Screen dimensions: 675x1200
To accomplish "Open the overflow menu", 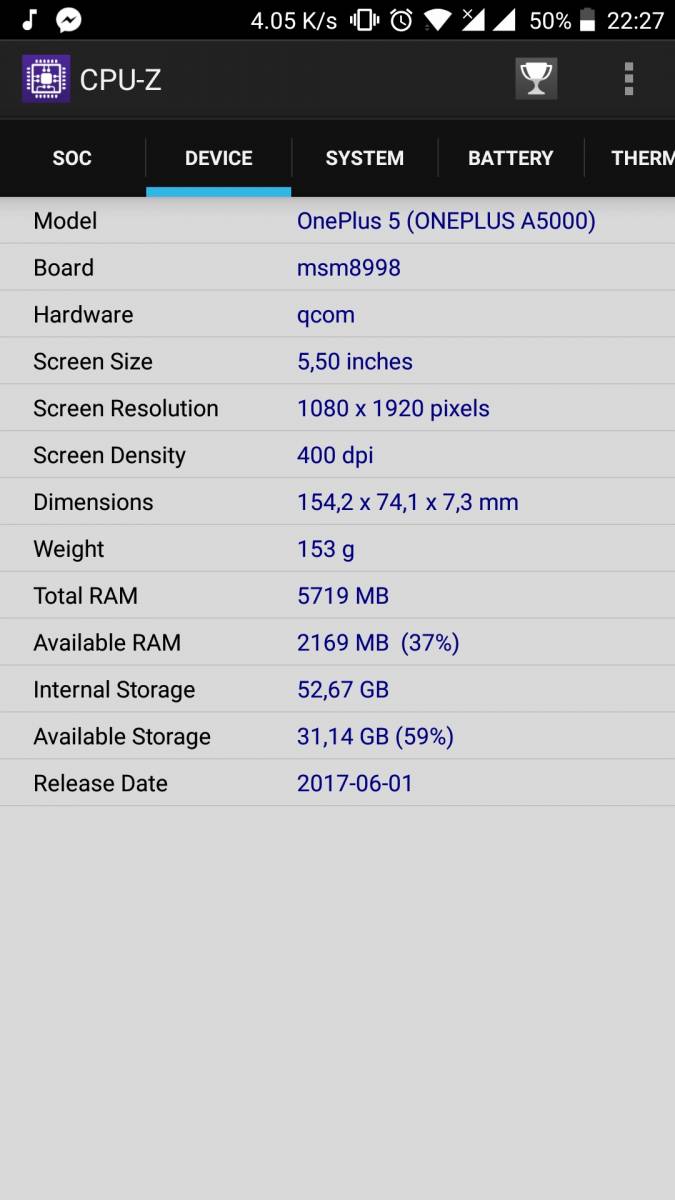I will coord(628,79).
